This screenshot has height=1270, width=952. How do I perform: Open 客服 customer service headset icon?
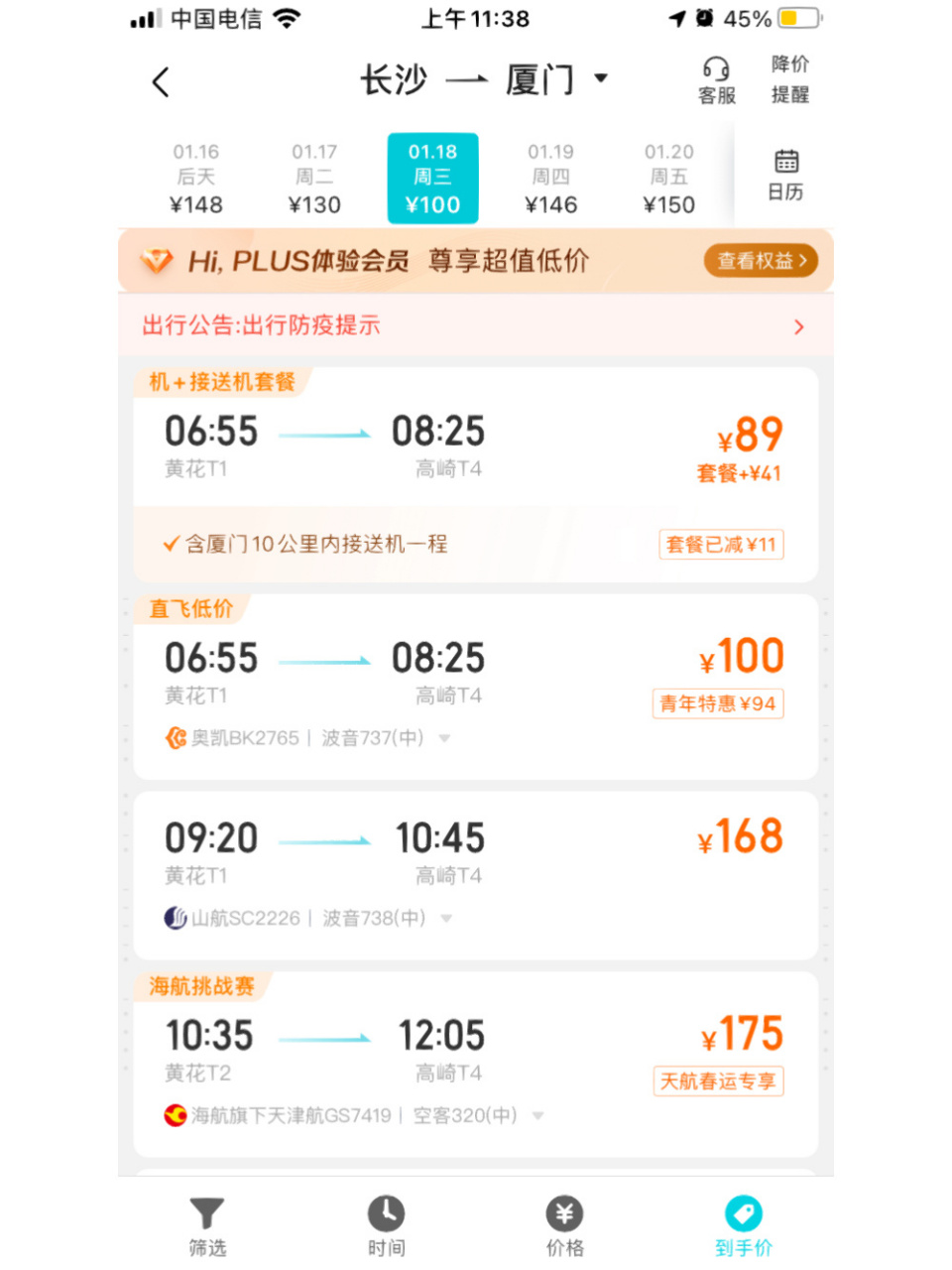coord(716,79)
